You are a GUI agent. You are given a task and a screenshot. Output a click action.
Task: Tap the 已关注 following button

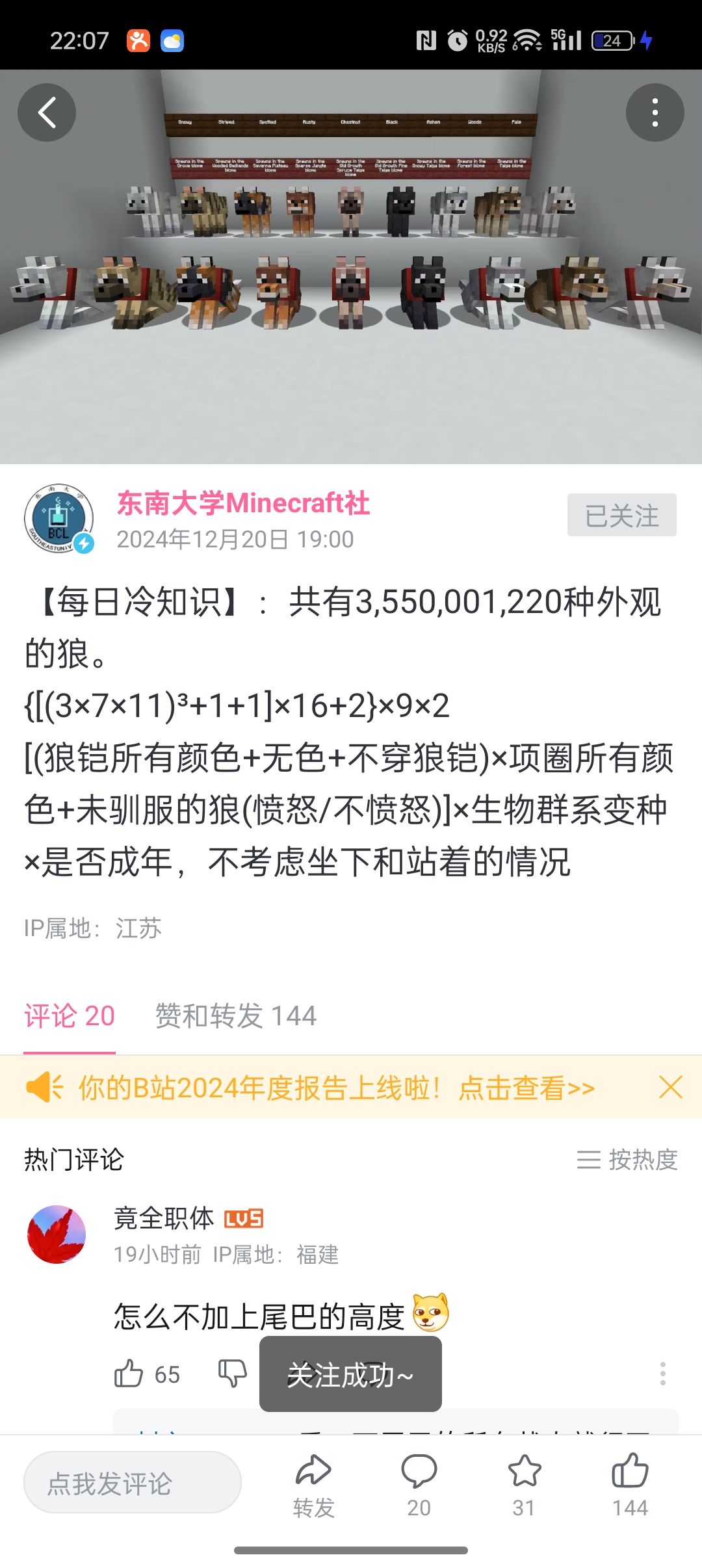(621, 516)
